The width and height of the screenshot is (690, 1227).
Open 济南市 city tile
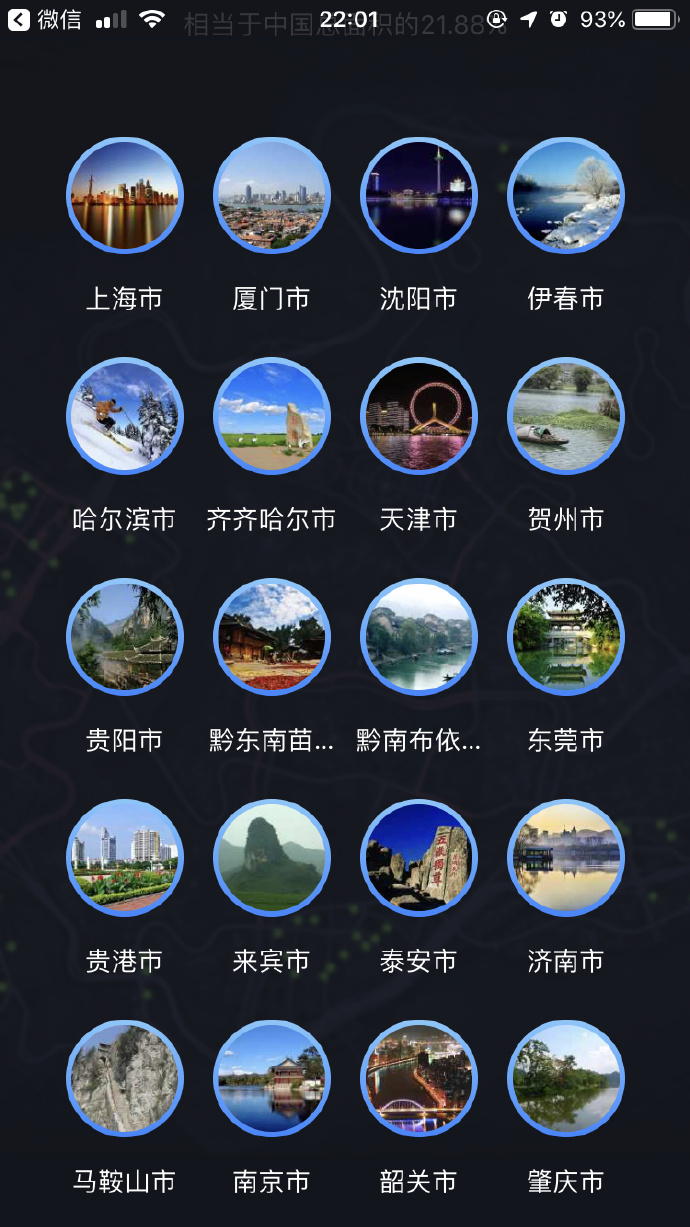point(565,858)
